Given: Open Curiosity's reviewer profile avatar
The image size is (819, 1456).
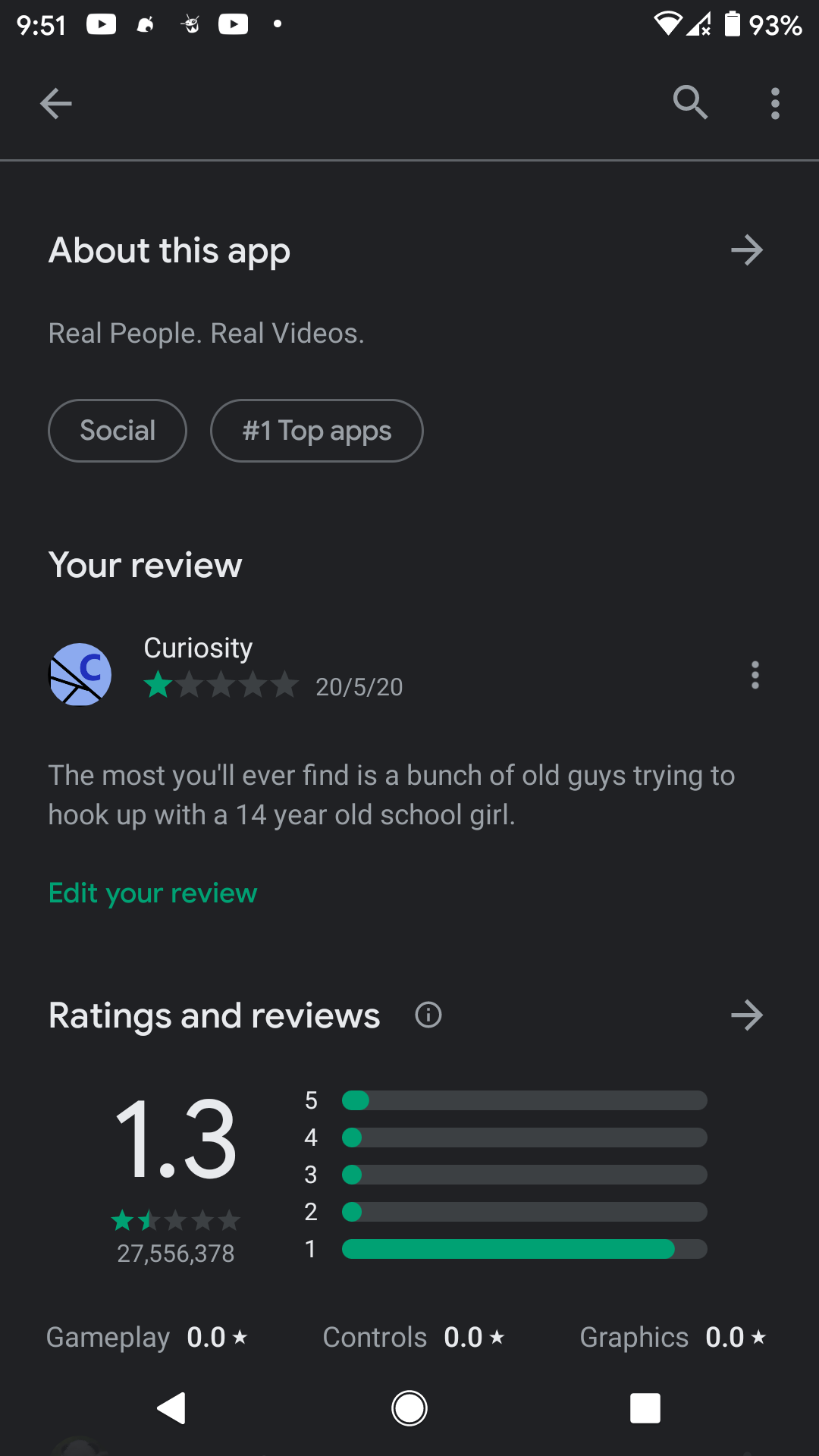Looking at the screenshot, I should [x=80, y=674].
